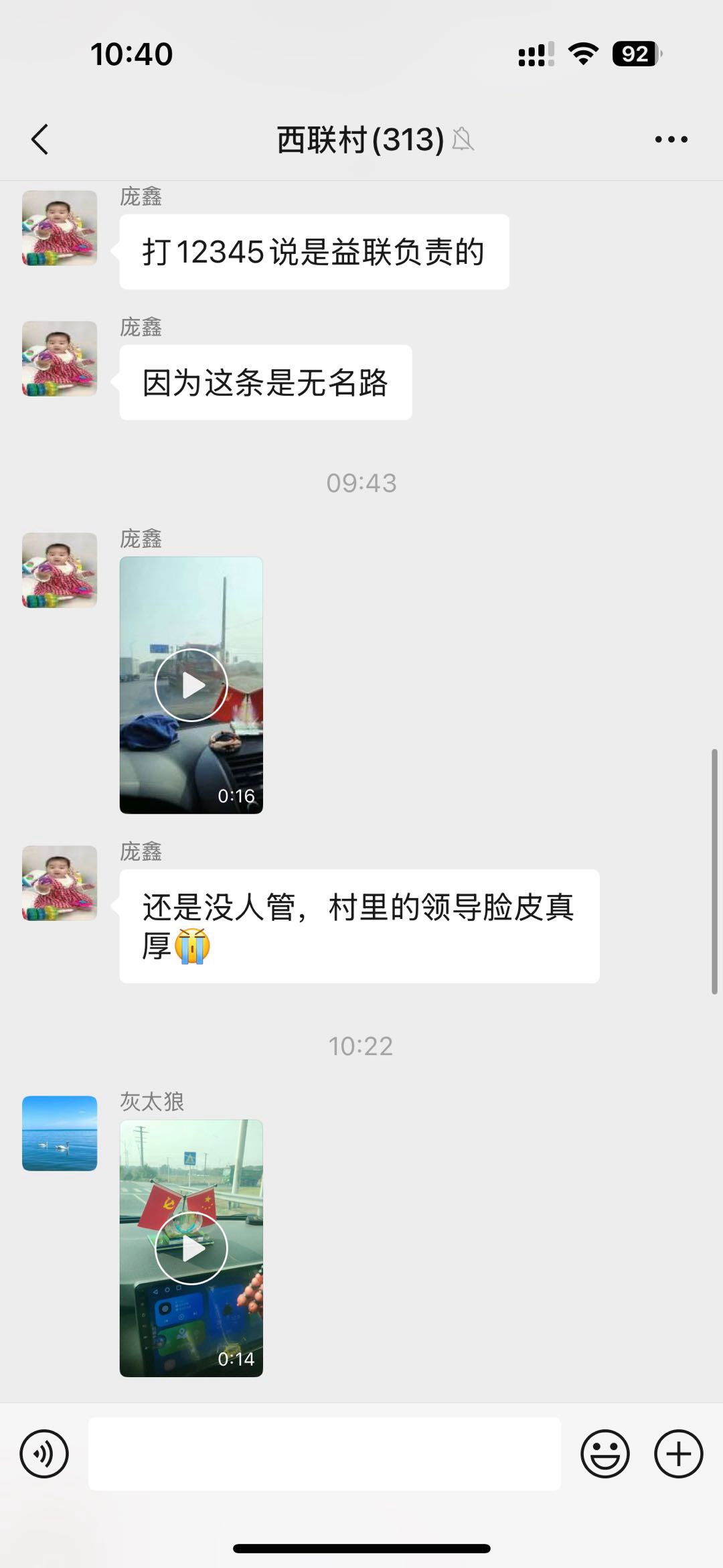Open the group chat's three-dot options menu
723x1568 pixels.
671,139
